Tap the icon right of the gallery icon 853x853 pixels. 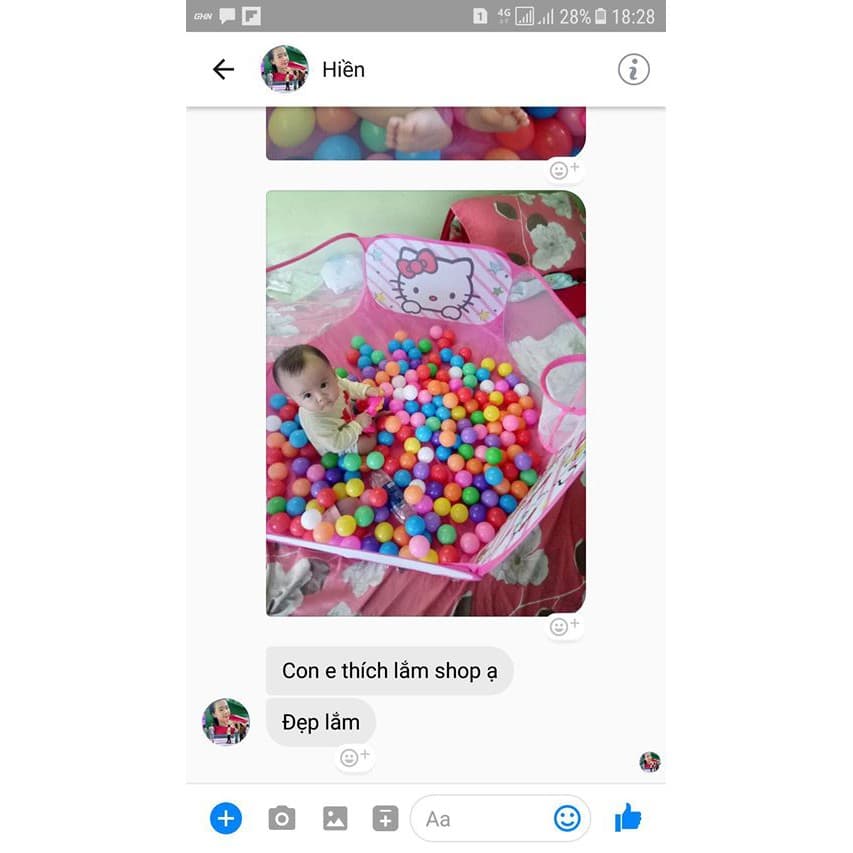385,819
